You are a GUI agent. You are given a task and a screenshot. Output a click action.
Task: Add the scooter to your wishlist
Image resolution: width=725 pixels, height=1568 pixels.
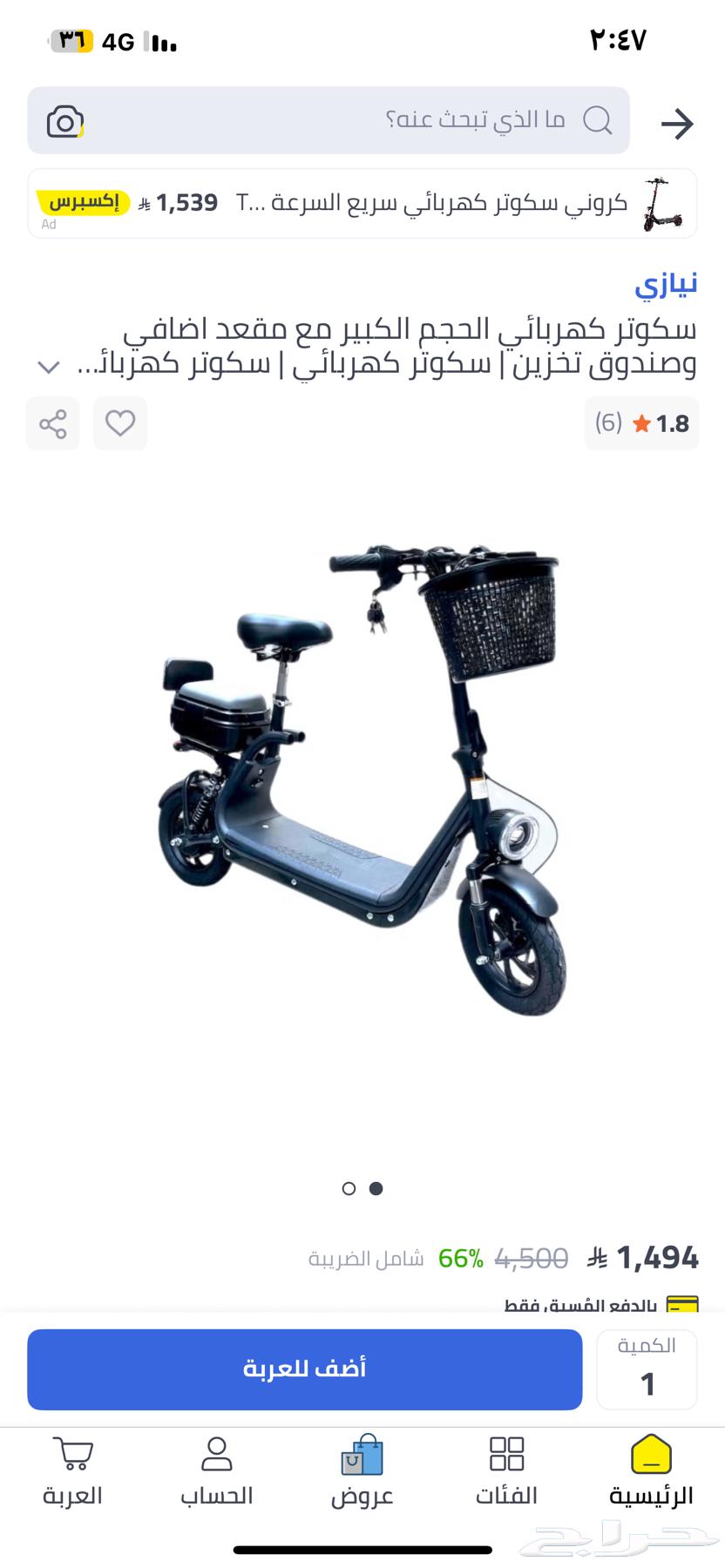[120, 423]
